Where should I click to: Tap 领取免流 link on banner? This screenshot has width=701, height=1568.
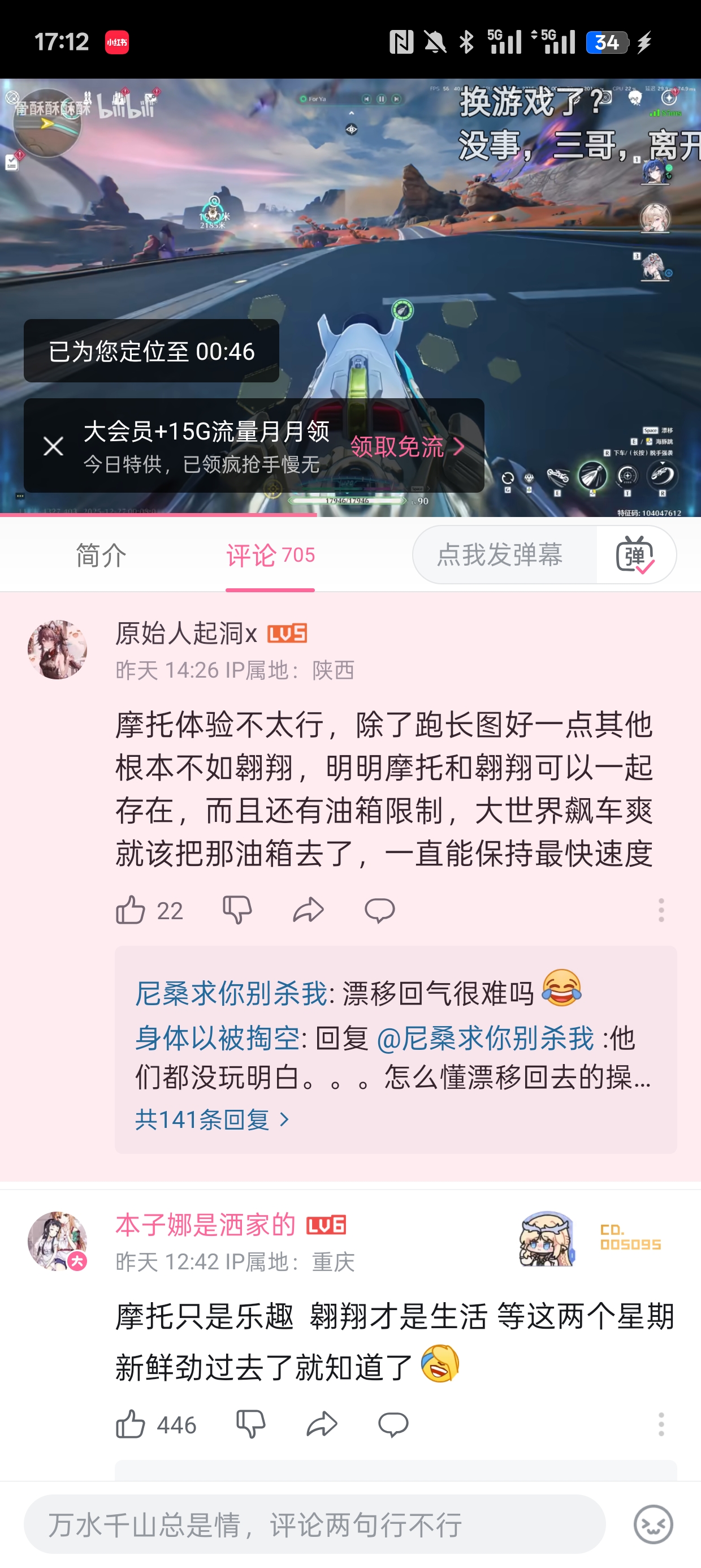tap(407, 447)
